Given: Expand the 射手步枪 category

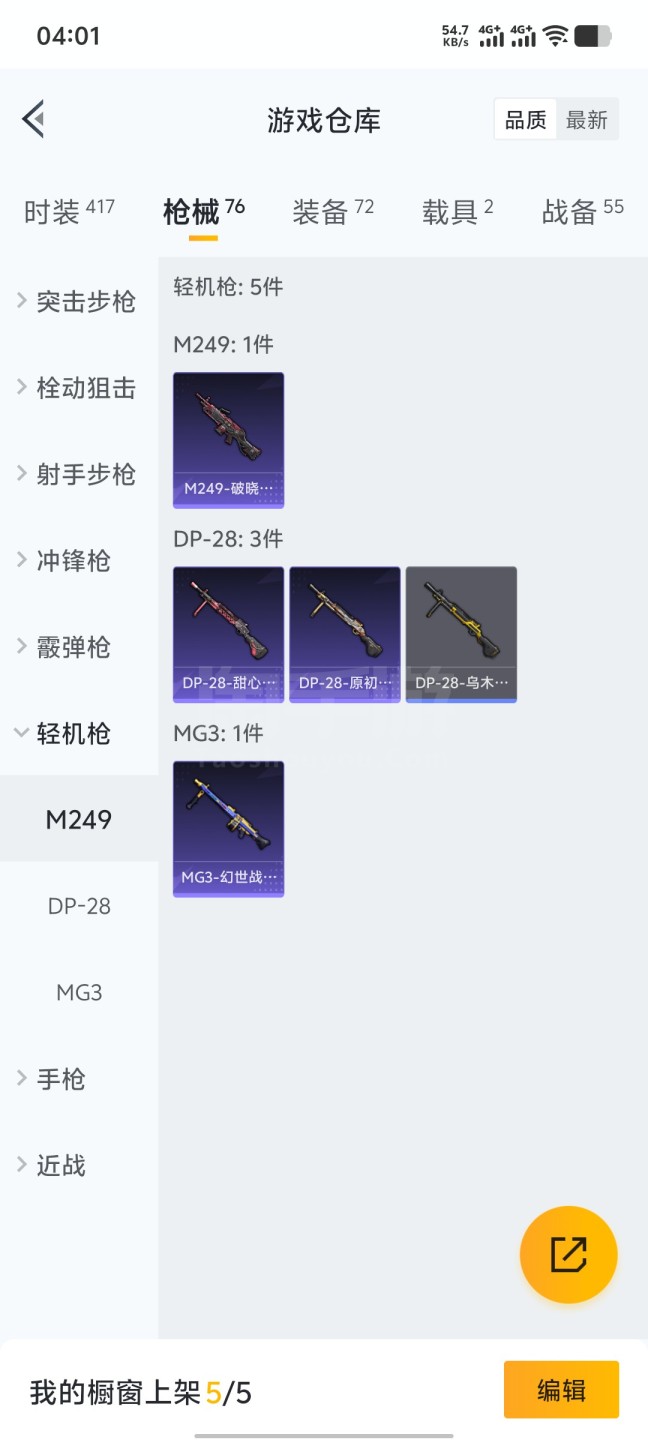Looking at the screenshot, I should pyautogui.click(x=78, y=474).
